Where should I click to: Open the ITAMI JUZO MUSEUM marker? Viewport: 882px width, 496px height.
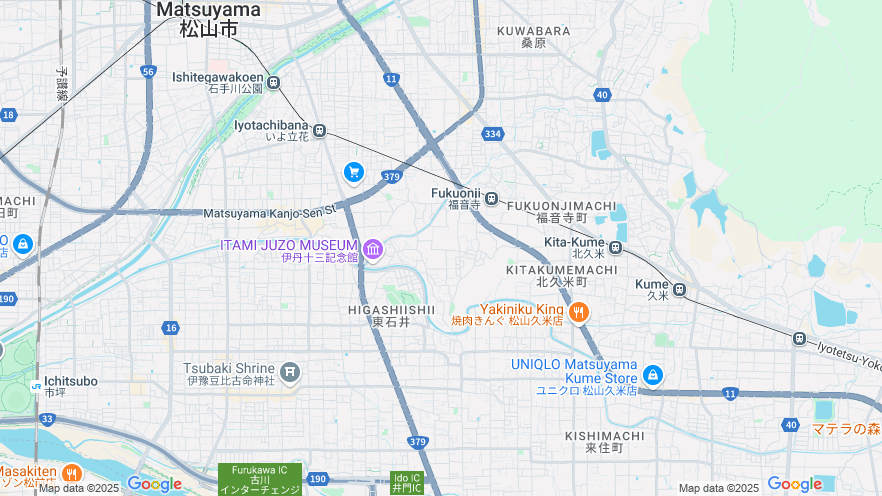point(373,249)
